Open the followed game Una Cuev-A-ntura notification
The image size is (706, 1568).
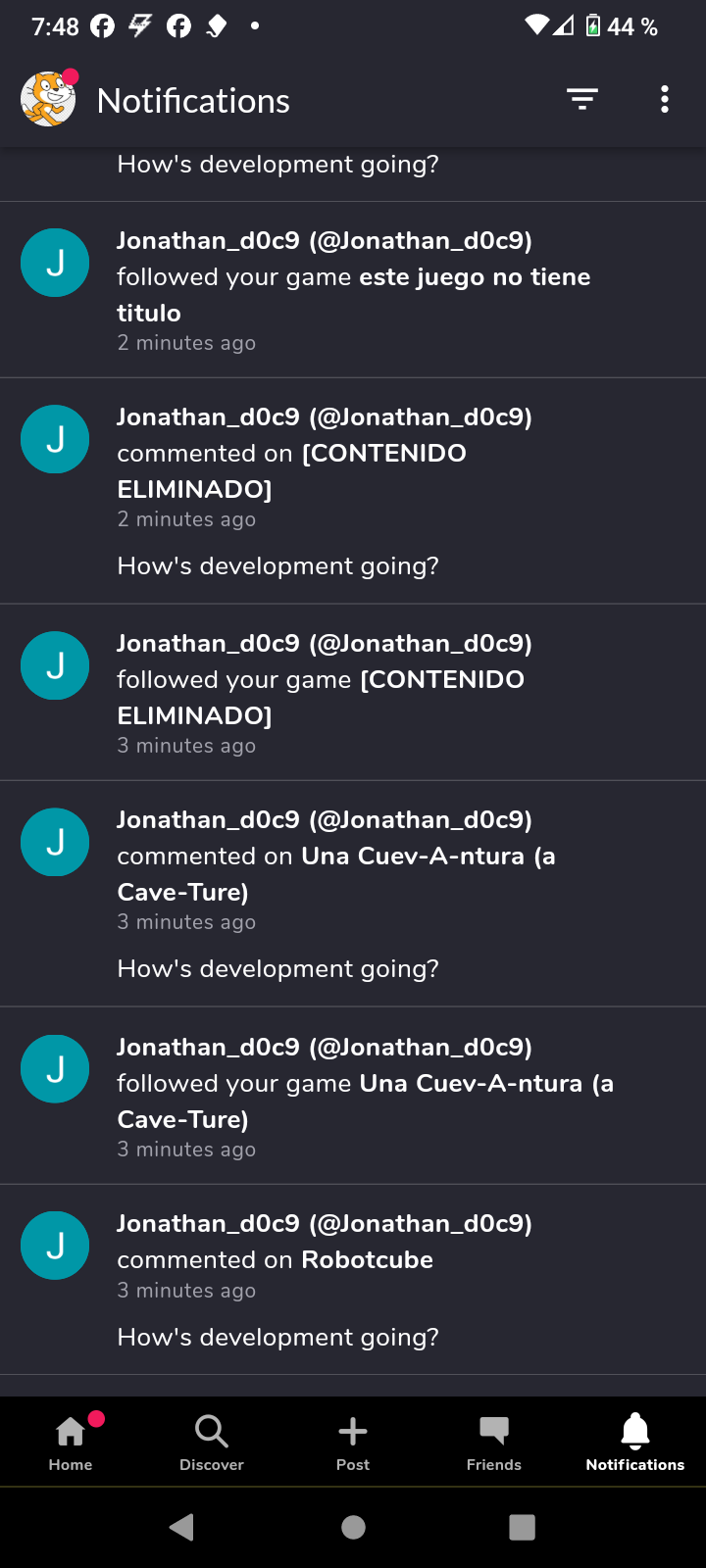[x=353, y=1096]
